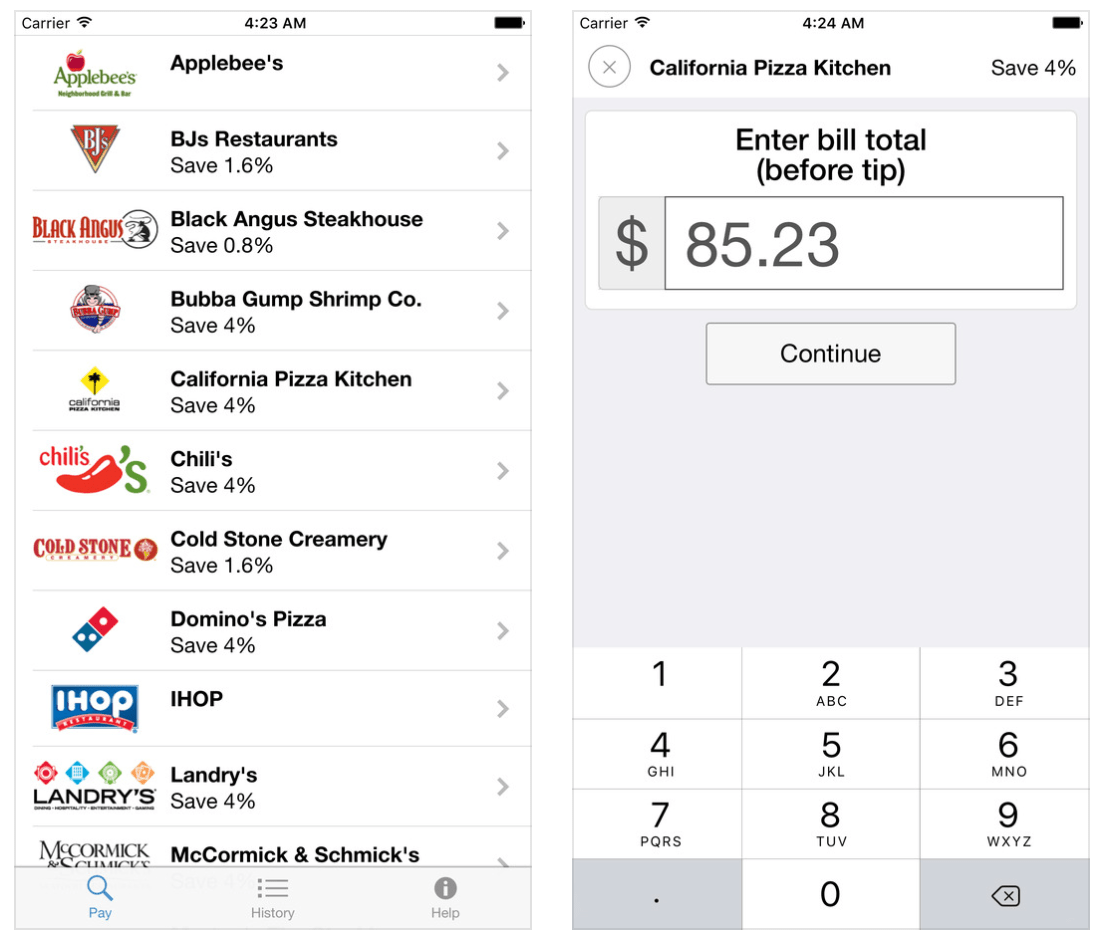Open the Help tab

[x=445, y=897]
